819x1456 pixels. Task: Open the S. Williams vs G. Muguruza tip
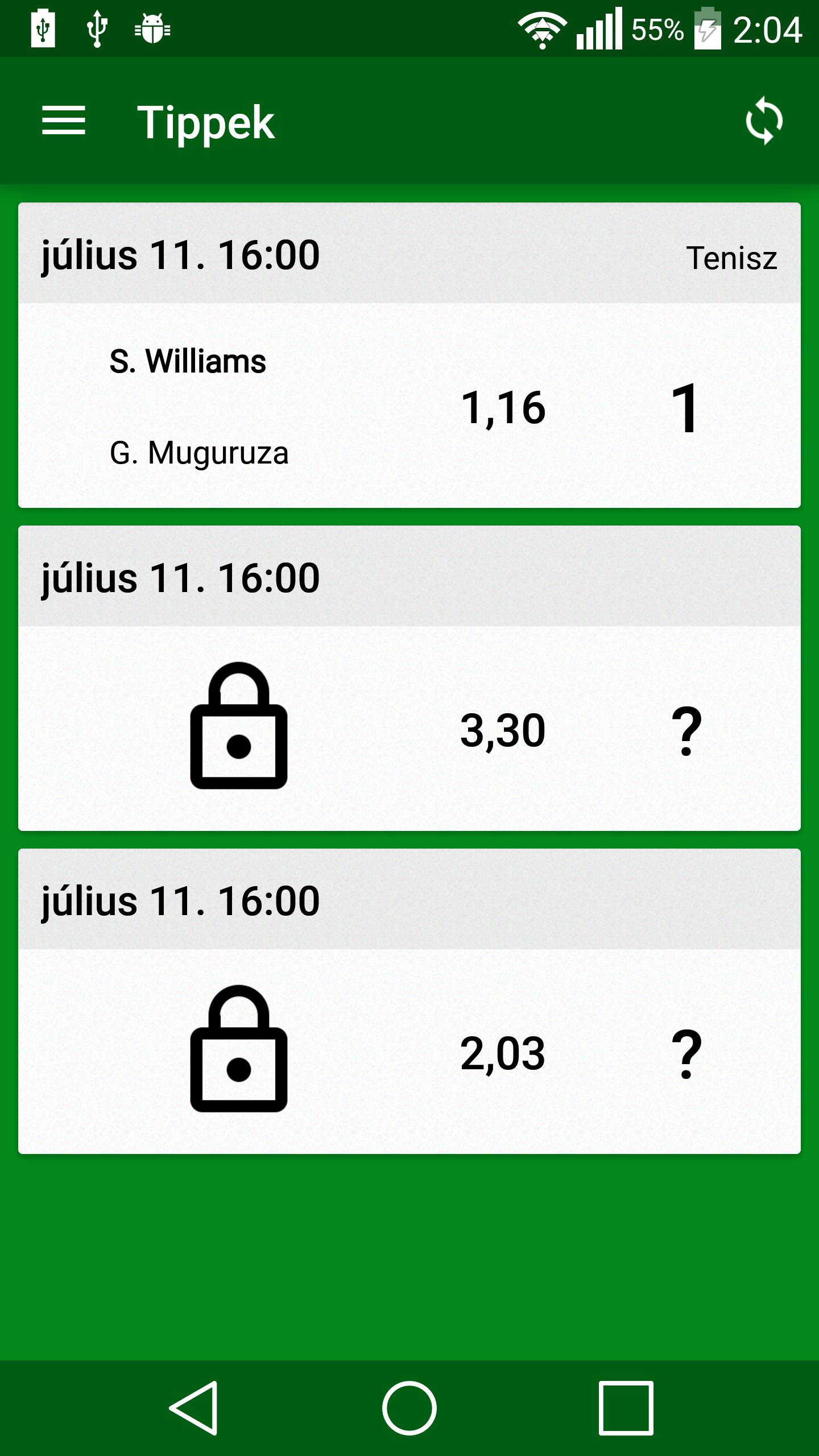point(409,405)
